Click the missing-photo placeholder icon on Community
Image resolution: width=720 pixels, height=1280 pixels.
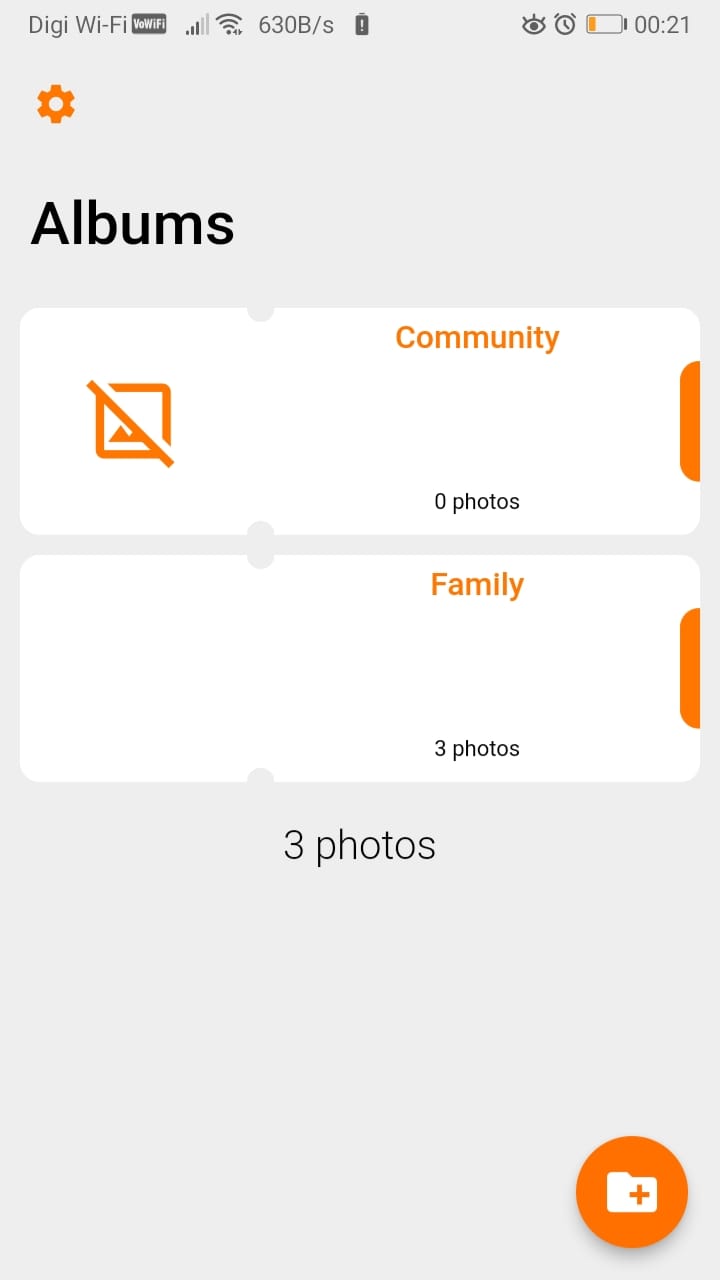pyautogui.click(x=130, y=420)
